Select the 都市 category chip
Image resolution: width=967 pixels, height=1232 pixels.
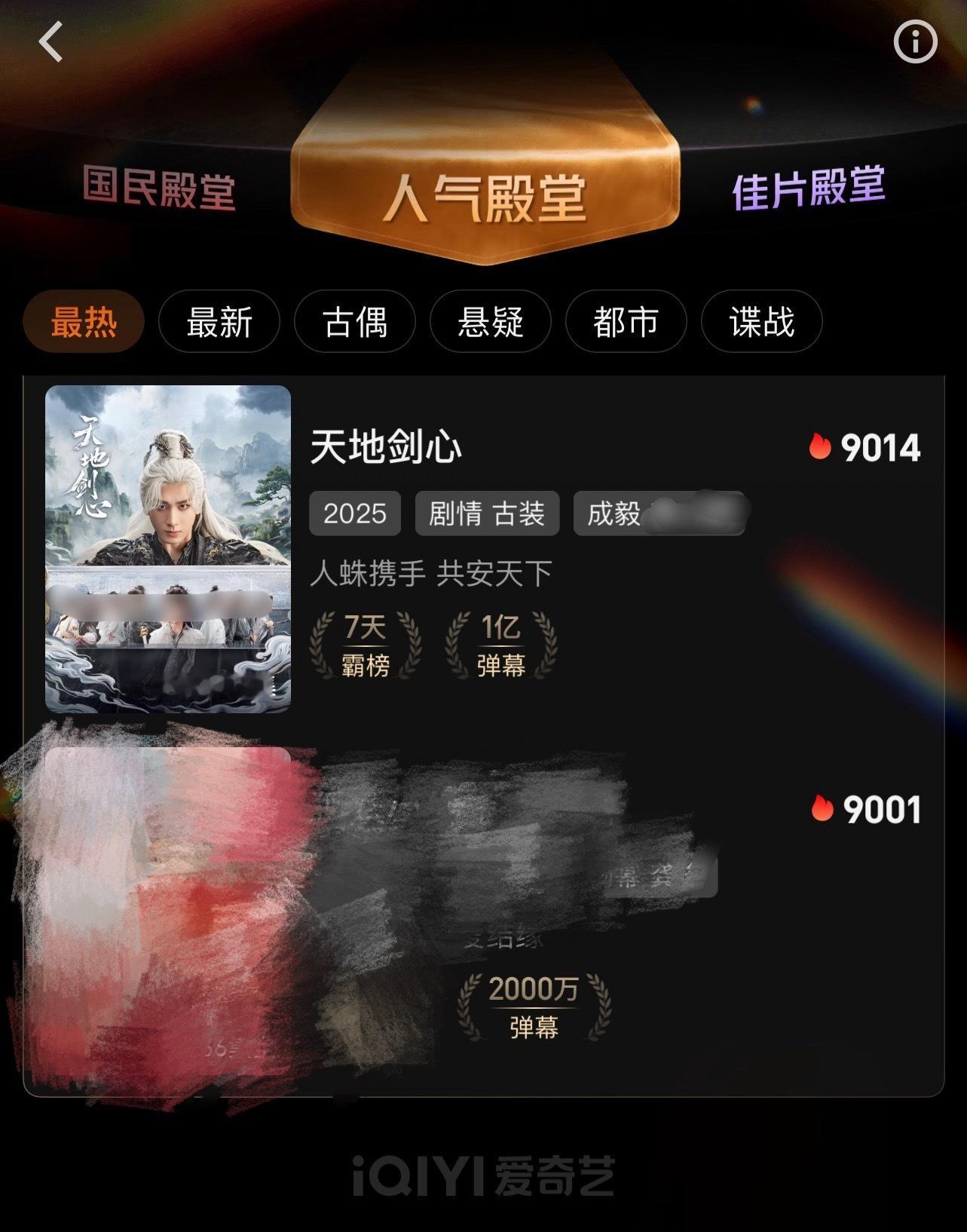coord(626,321)
